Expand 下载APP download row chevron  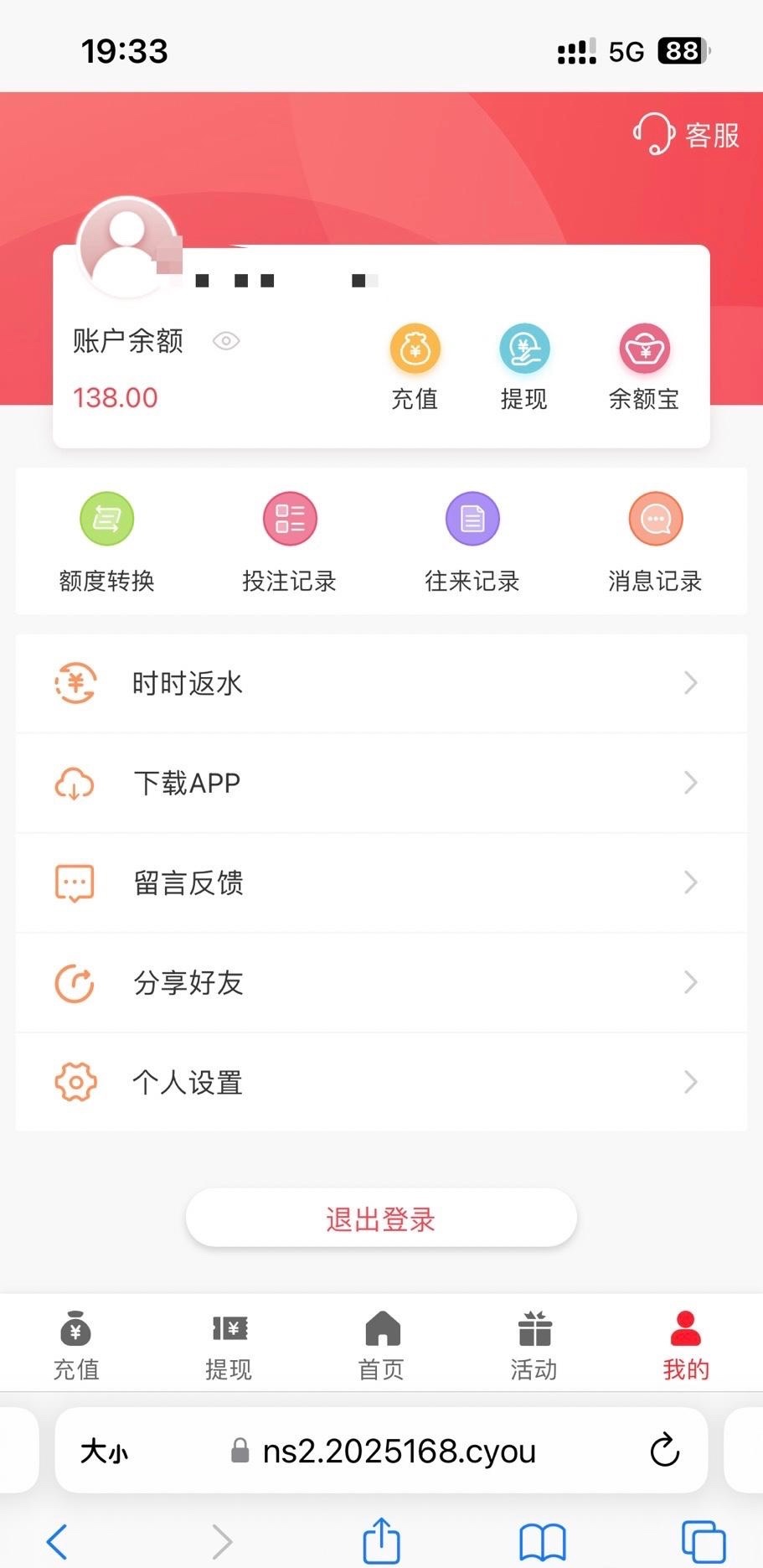click(690, 783)
